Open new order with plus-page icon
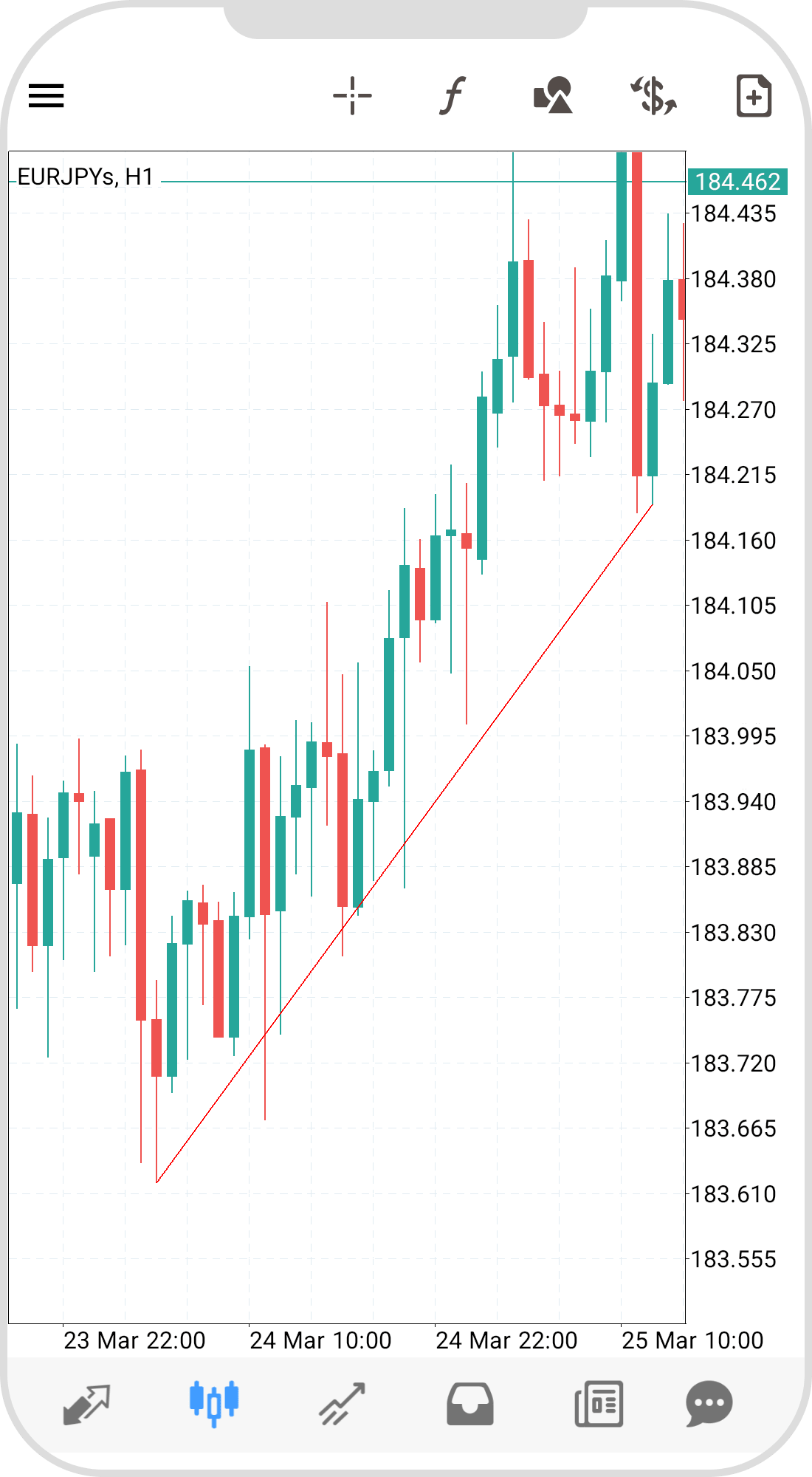Screen dimensions: 812x1477 [754, 96]
